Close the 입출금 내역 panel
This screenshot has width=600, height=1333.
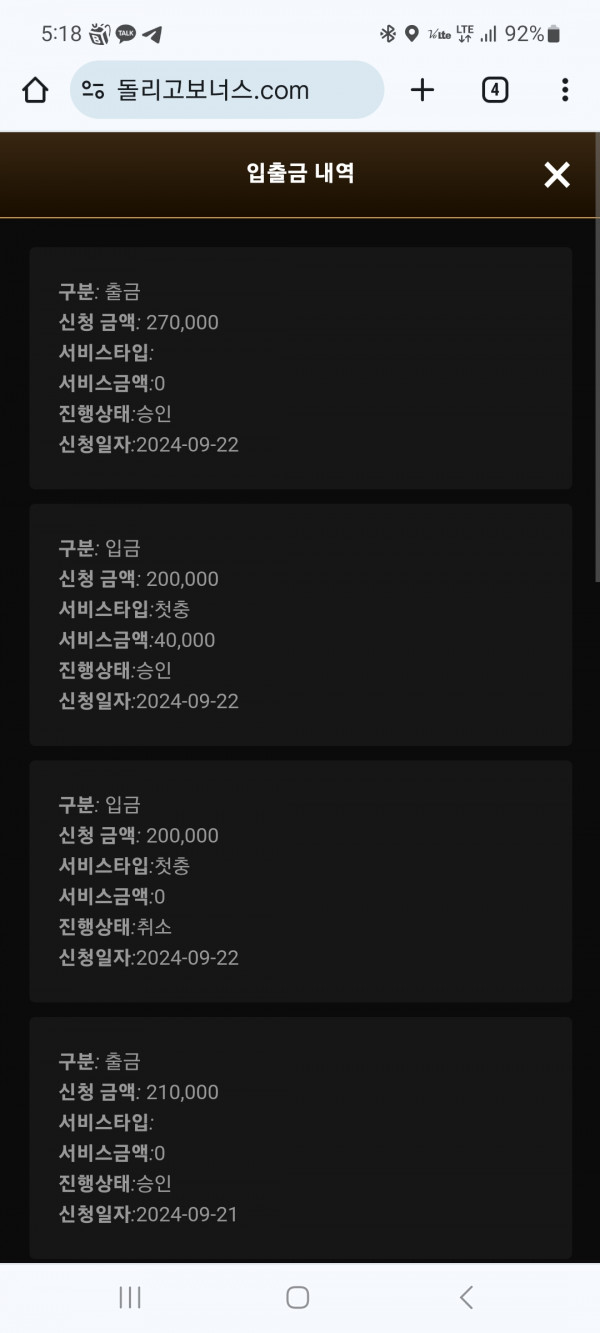pos(556,175)
